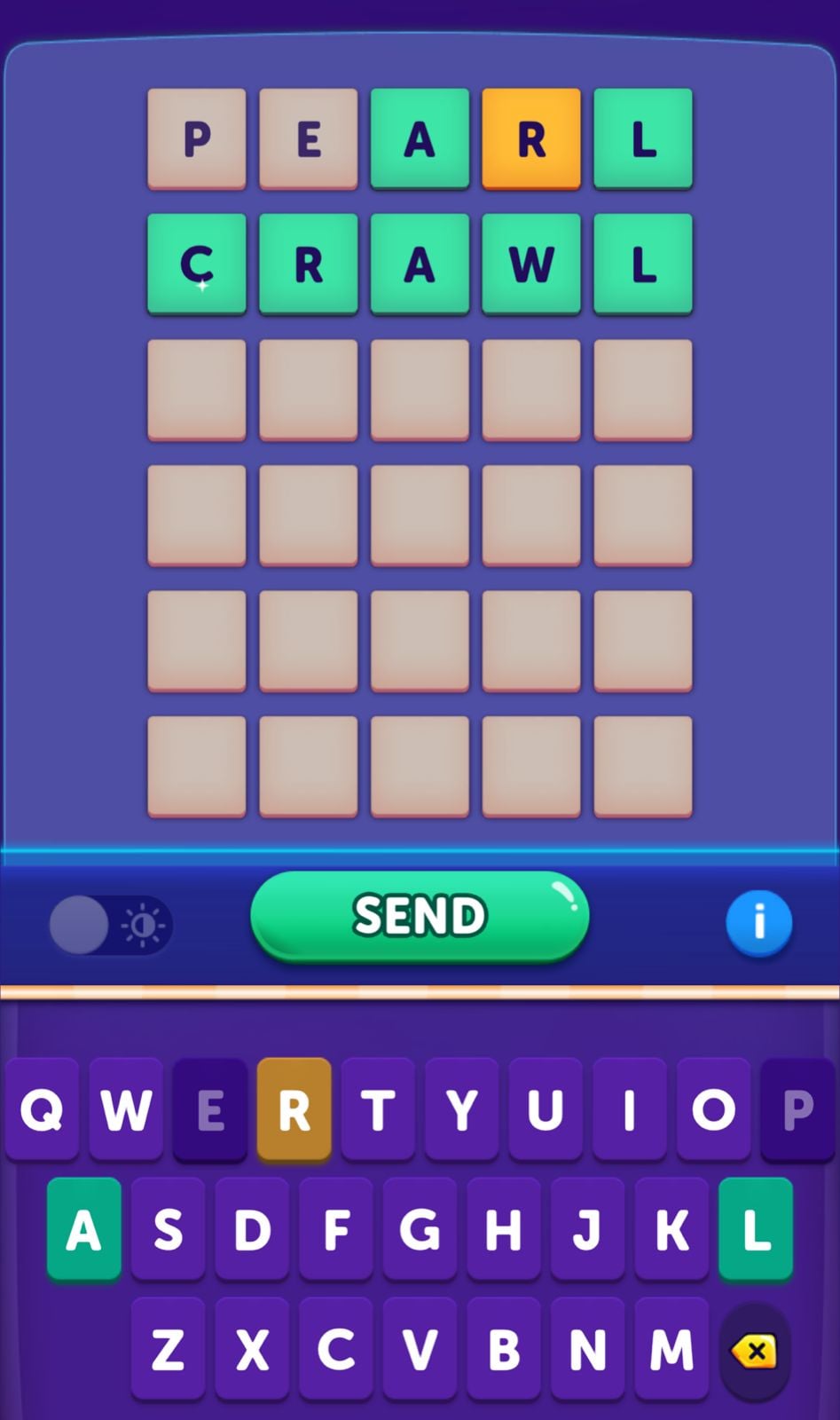Tap the gold R key on the keyboard

pos(294,1109)
